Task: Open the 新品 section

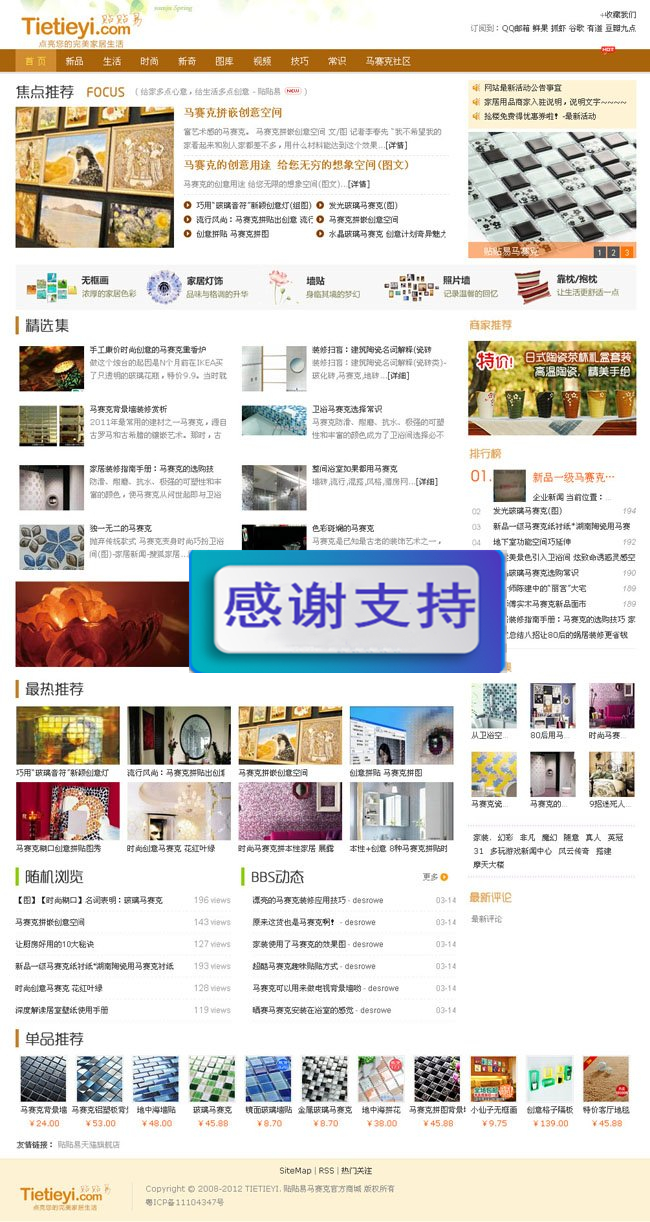Action: point(74,61)
